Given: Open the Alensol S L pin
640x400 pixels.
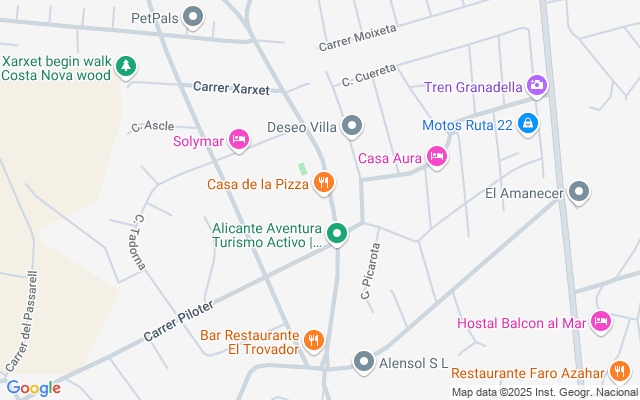Looking at the screenshot, I should [364, 362].
